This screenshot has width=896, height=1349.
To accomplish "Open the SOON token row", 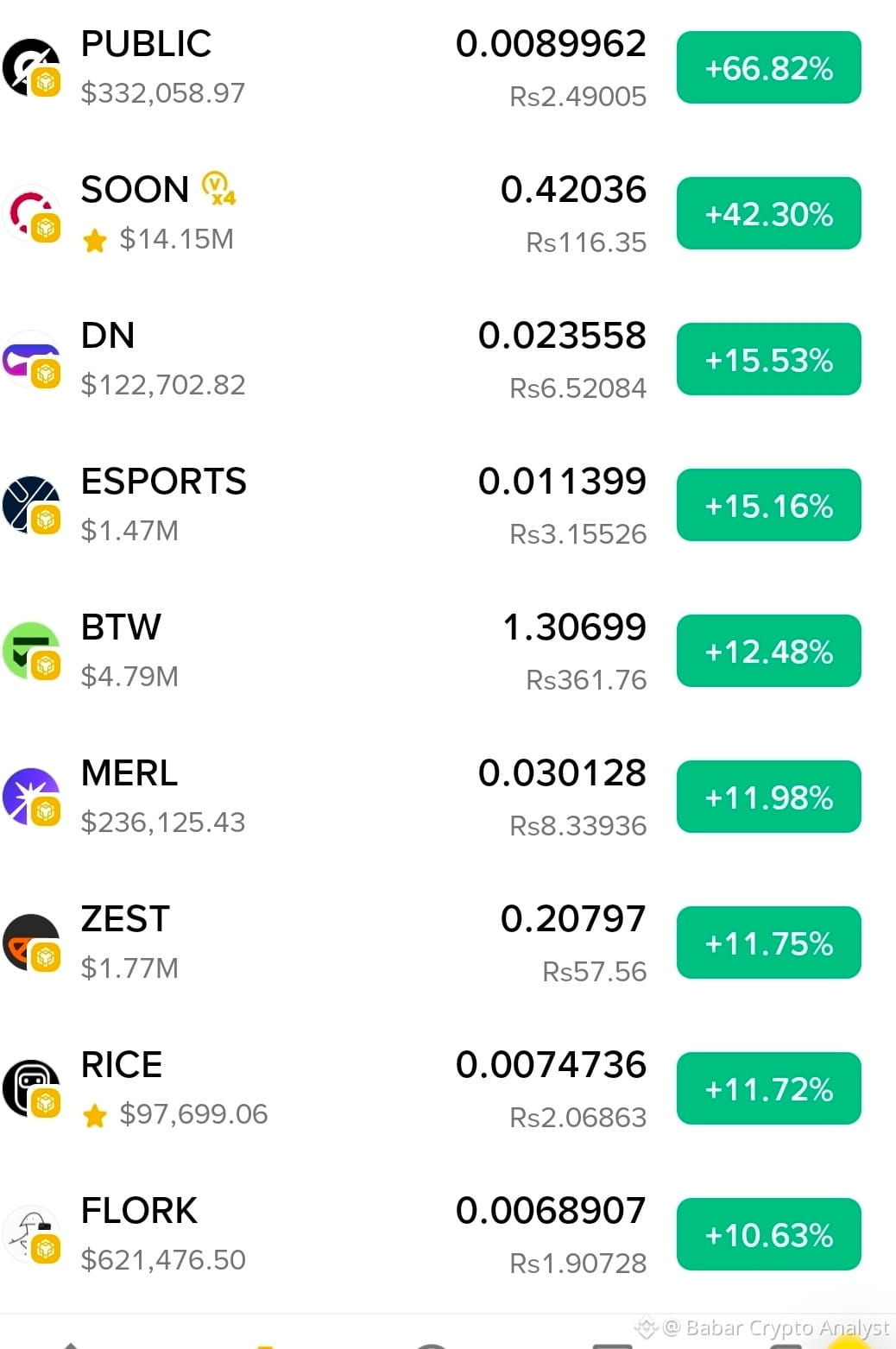I will tap(448, 213).
